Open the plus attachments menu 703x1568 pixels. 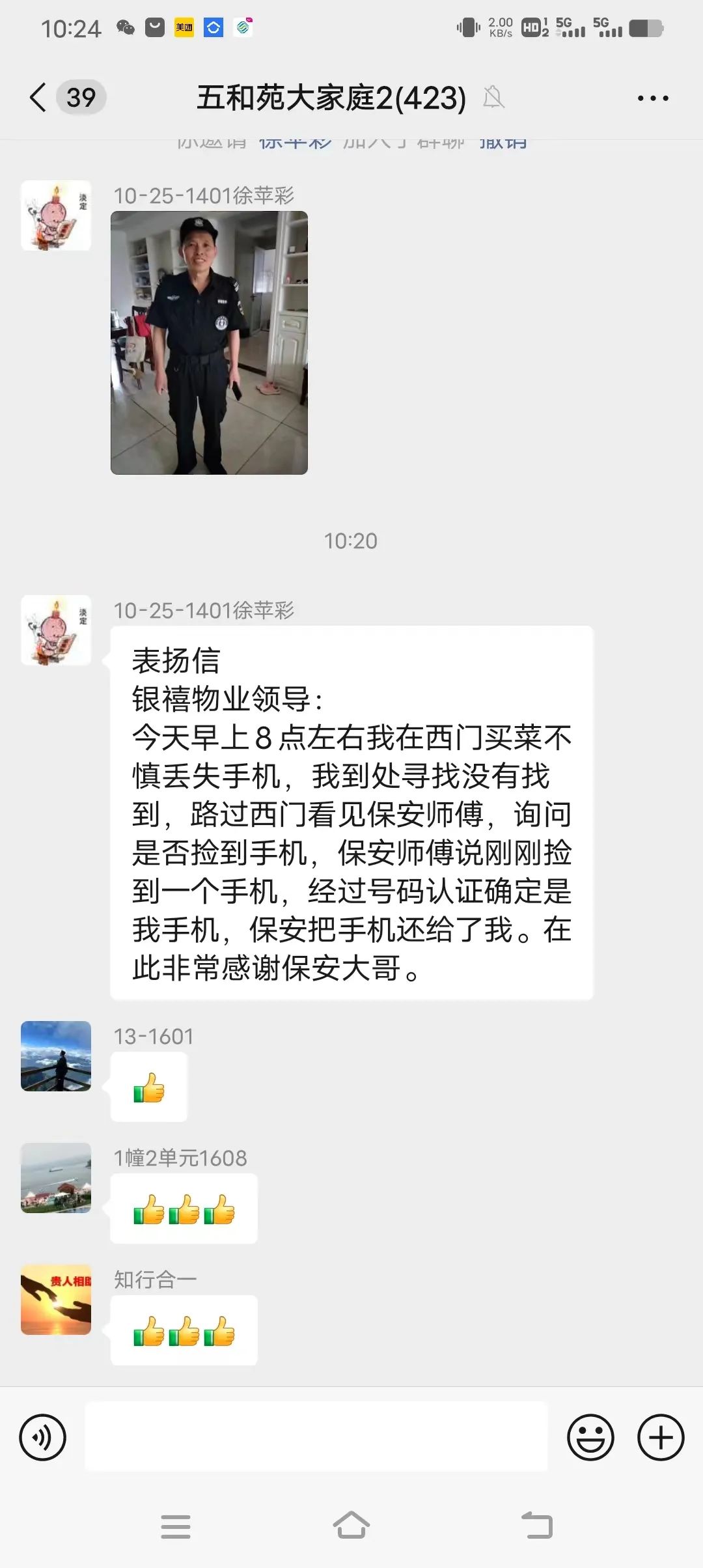661,1437
